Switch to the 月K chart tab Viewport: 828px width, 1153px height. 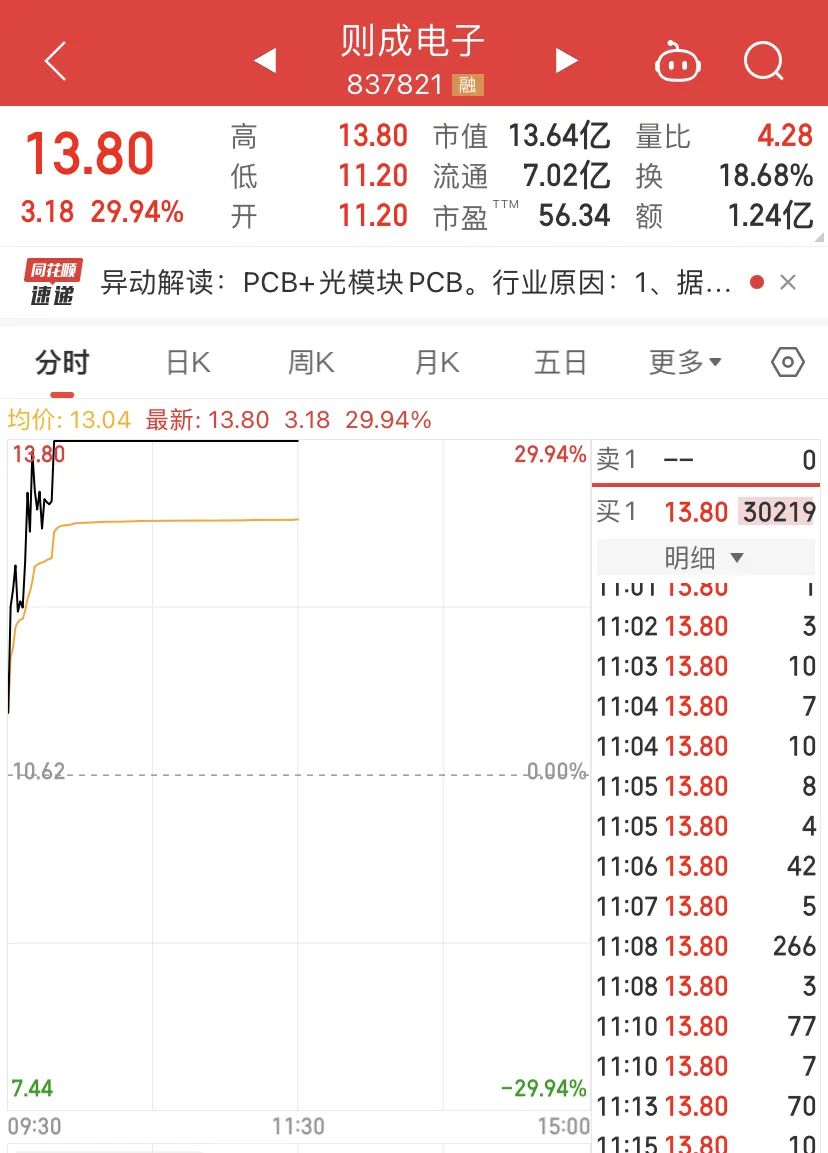tap(436, 362)
